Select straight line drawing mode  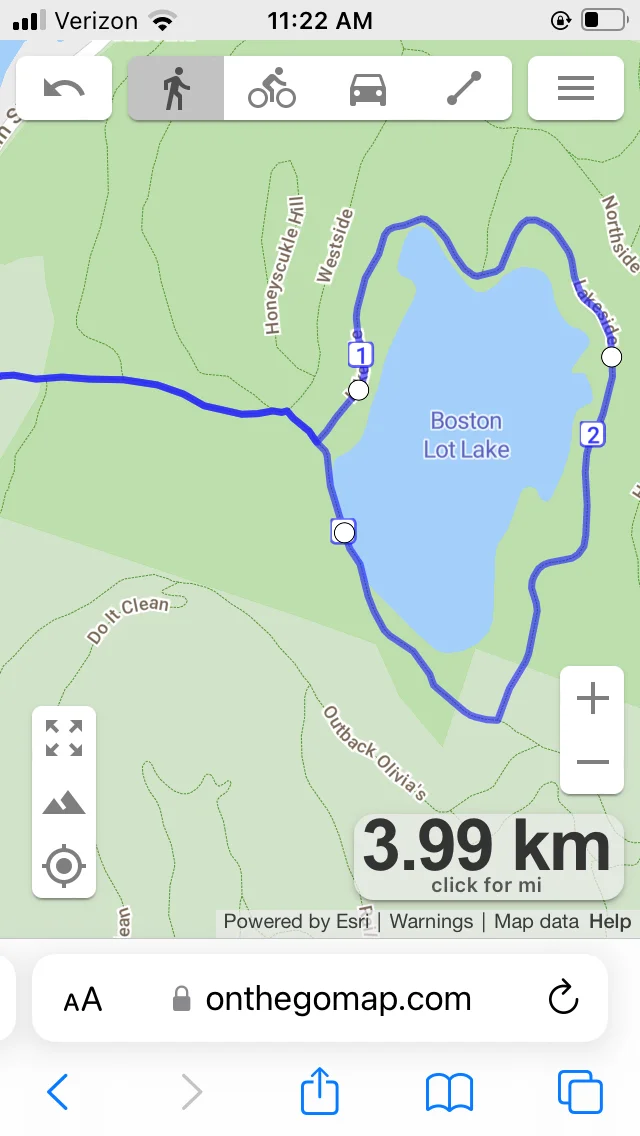pyautogui.click(x=464, y=88)
